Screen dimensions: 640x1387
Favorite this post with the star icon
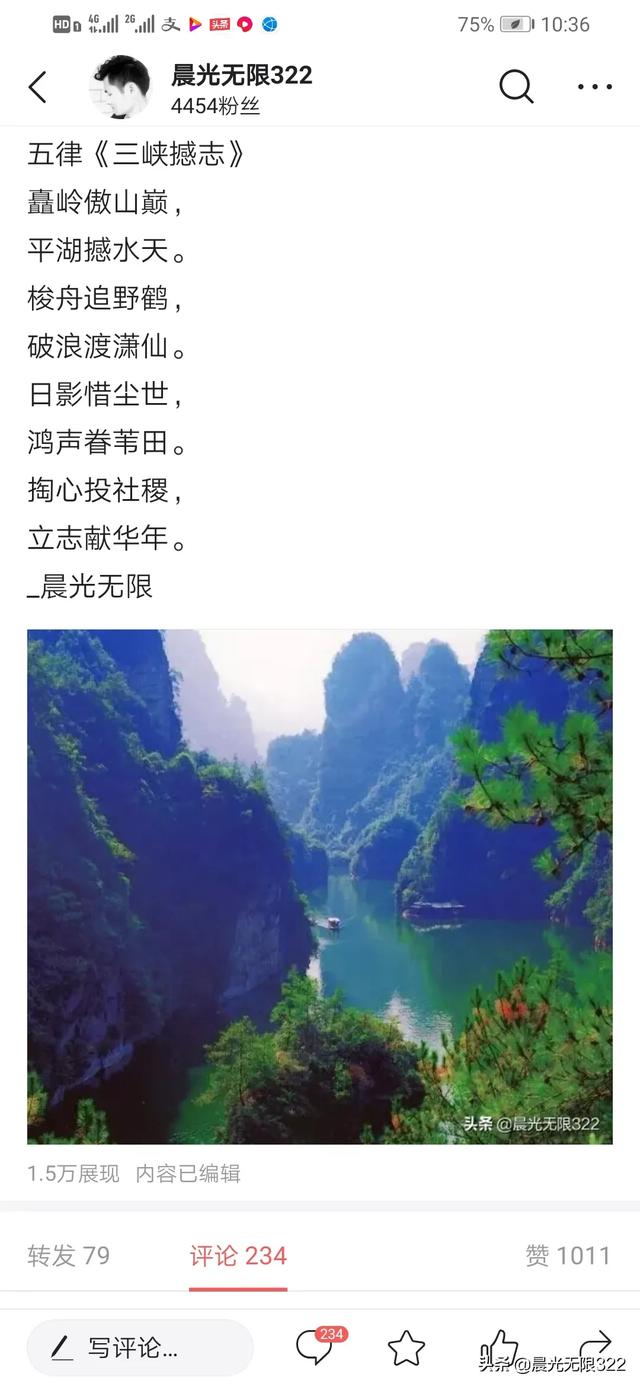(x=407, y=1348)
